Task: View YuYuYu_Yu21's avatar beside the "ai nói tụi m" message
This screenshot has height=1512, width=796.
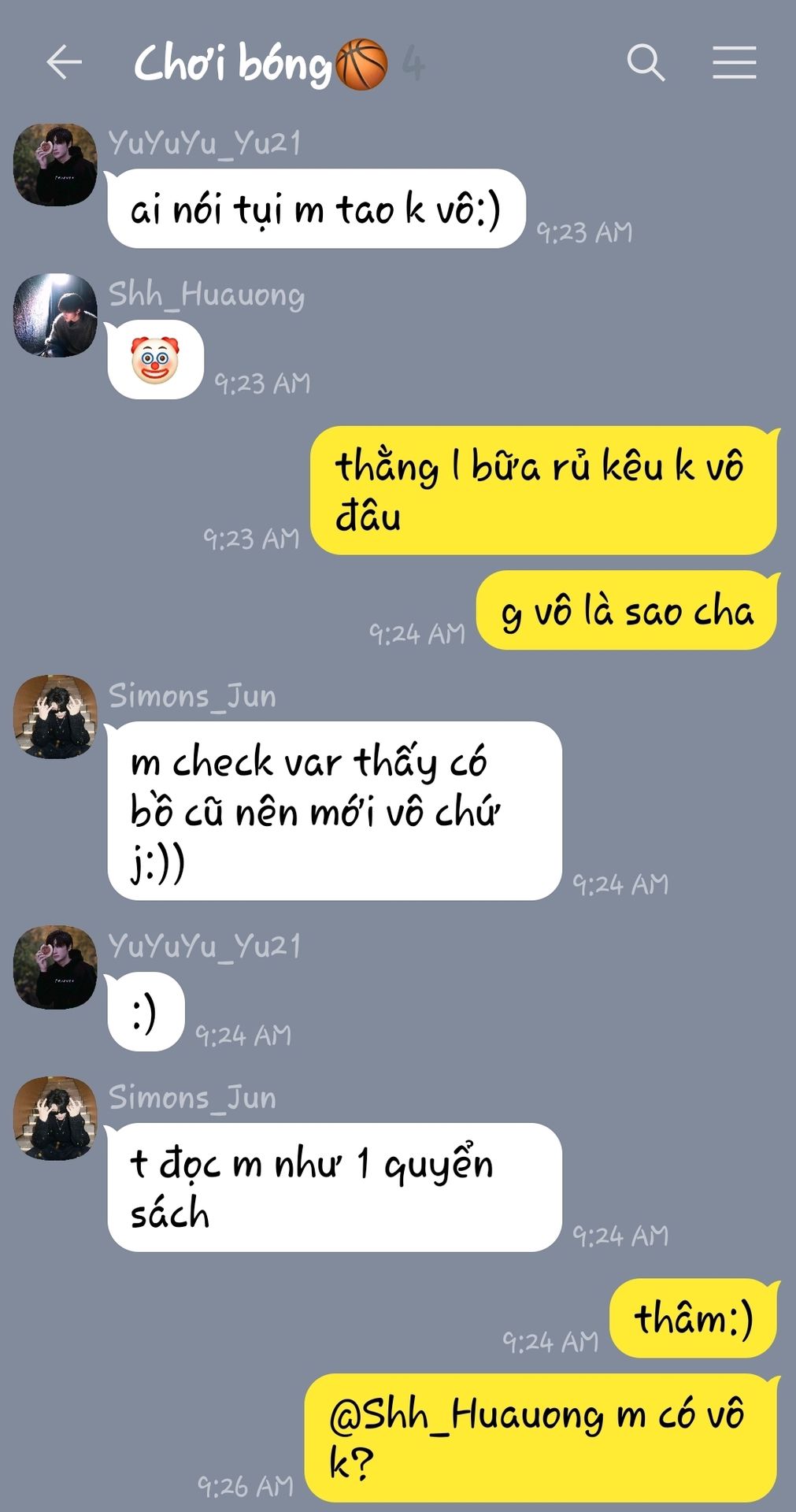Action: (55, 165)
